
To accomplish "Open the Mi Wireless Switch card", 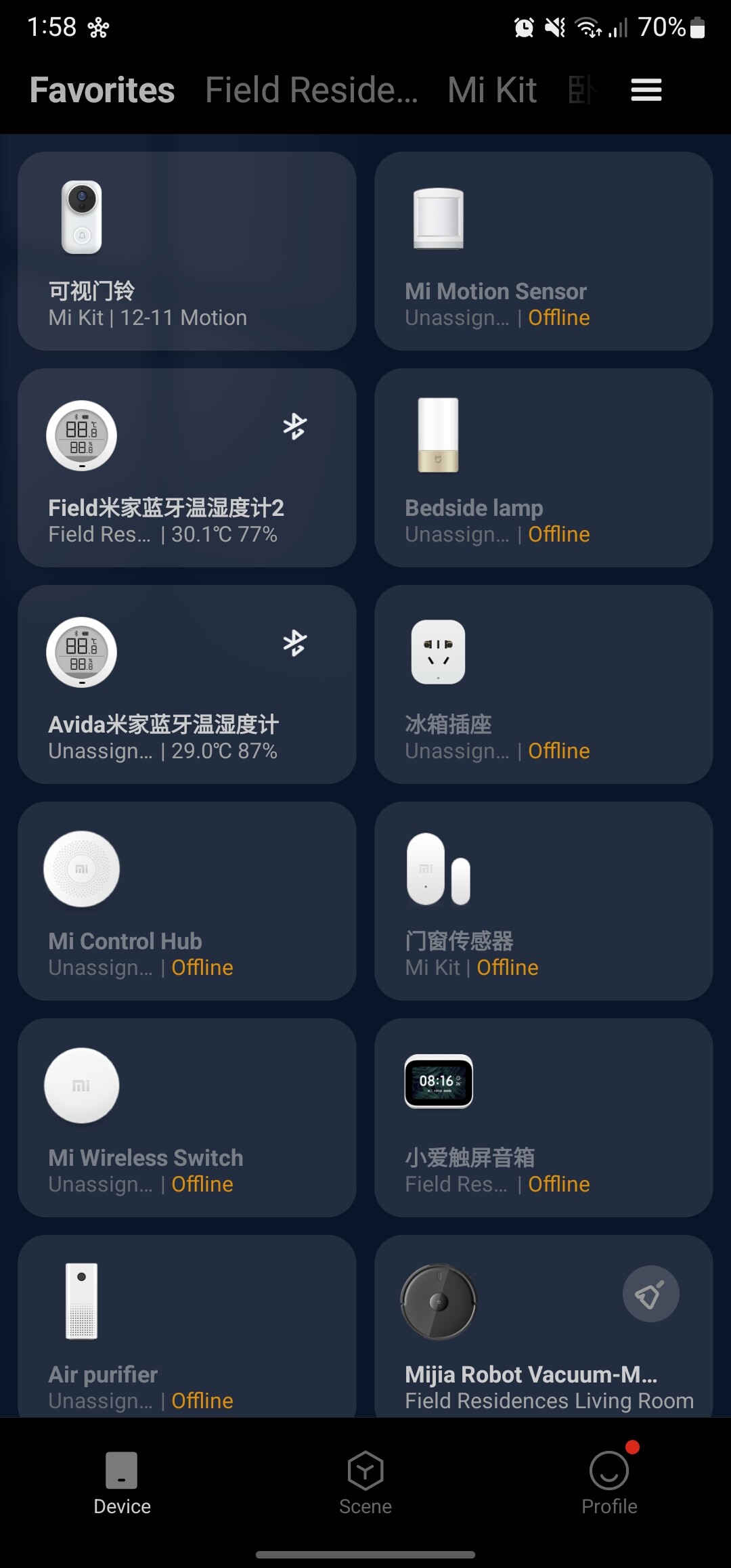I will click(187, 1118).
